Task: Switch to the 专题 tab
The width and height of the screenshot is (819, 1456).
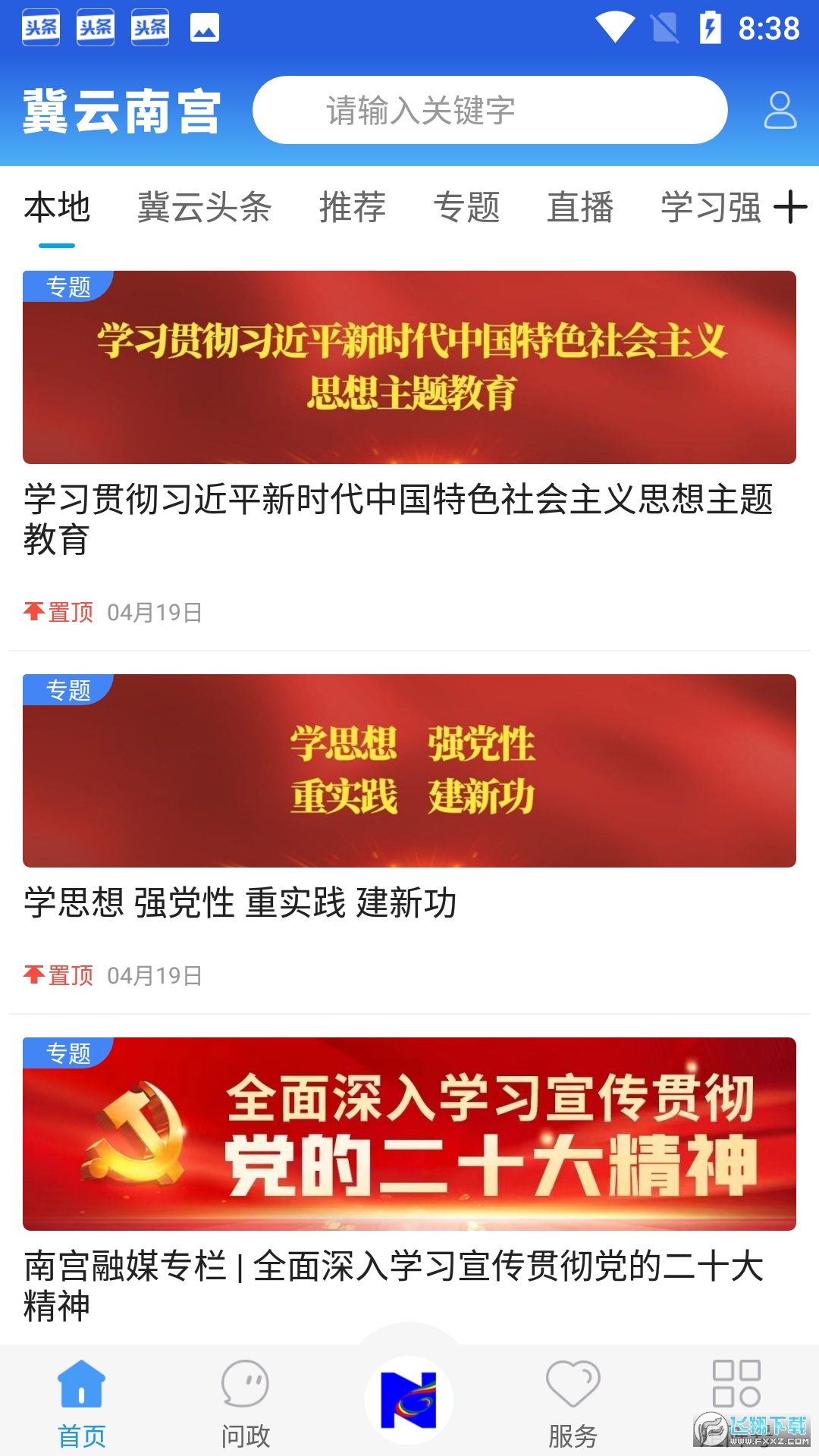Action: (x=468, y=206)
